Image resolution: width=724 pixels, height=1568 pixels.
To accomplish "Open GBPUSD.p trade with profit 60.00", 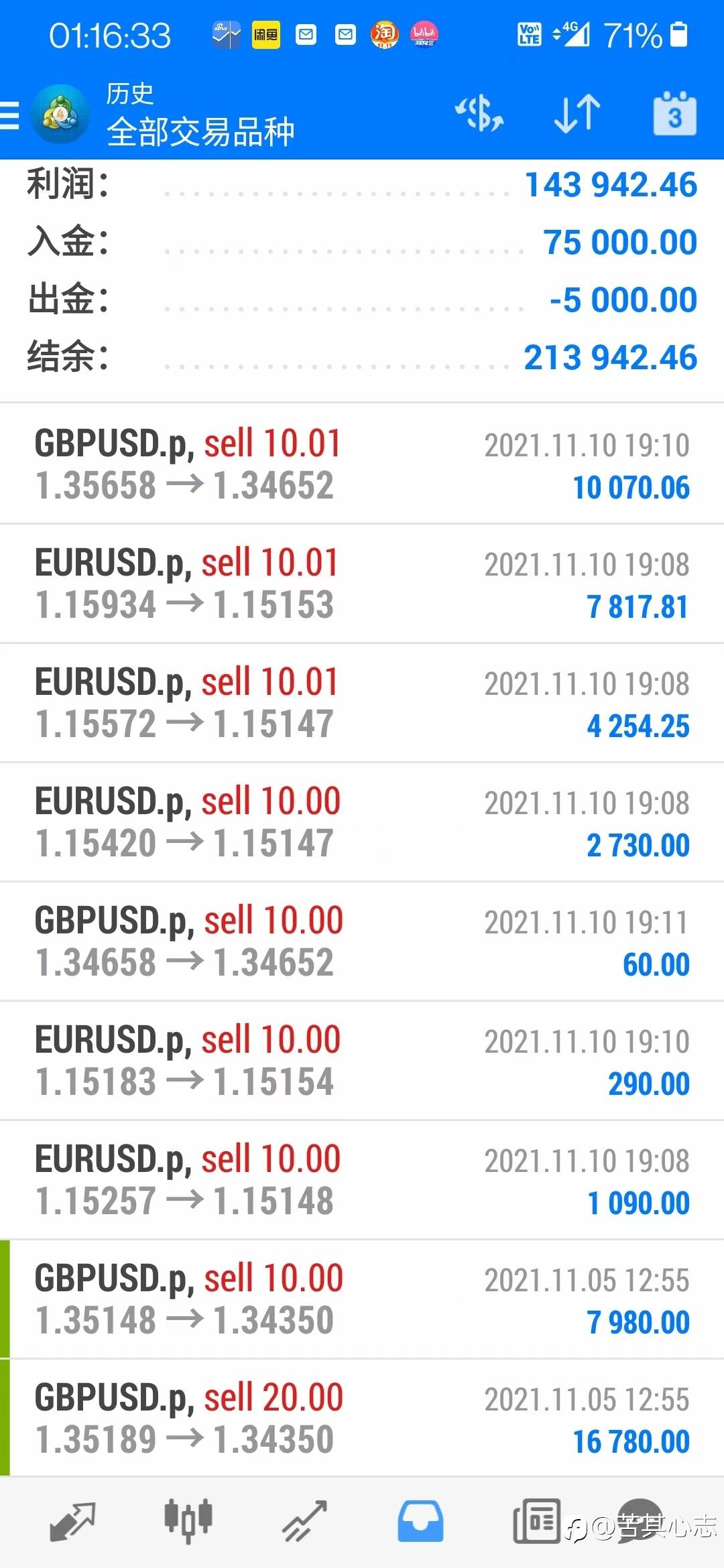I will (x=362, y=941).
